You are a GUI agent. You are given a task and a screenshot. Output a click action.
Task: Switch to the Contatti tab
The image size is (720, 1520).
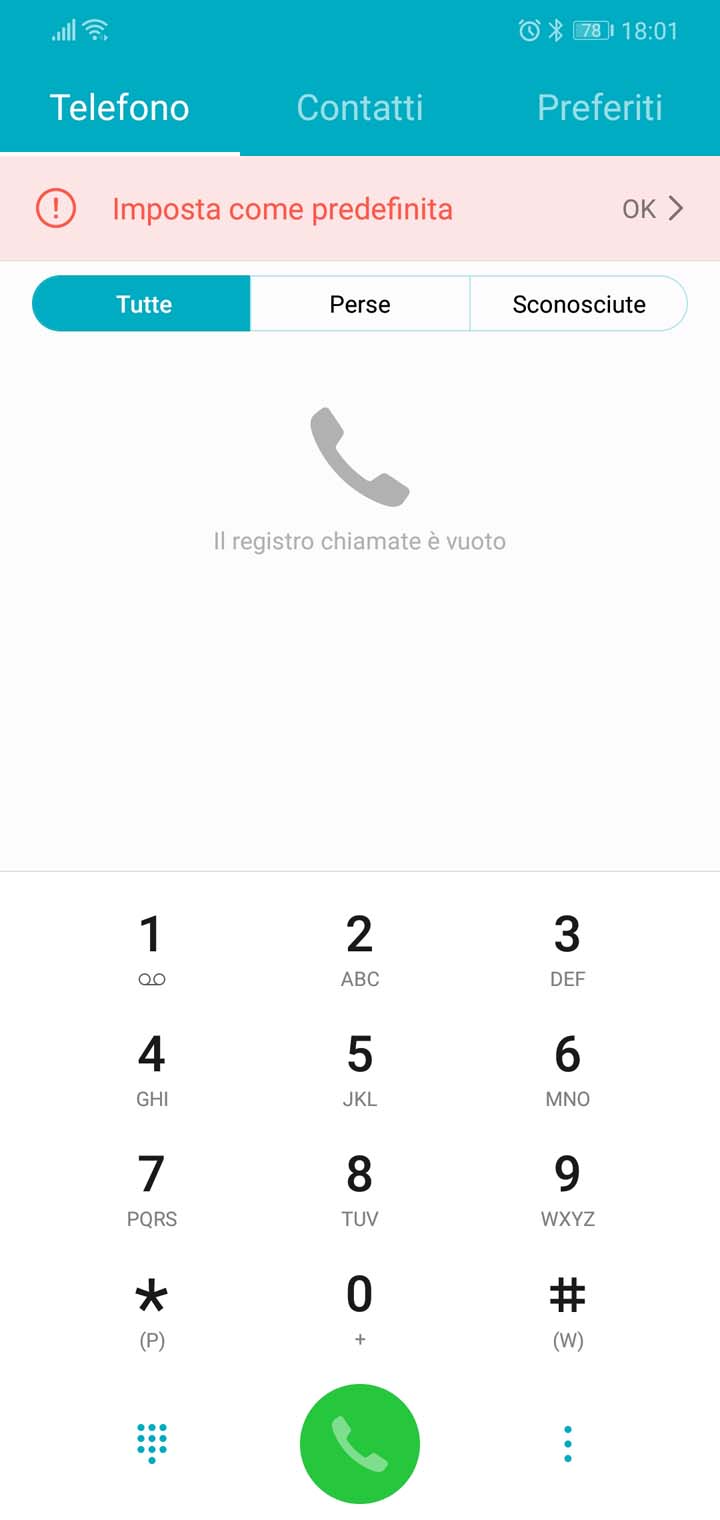point(360,107)
